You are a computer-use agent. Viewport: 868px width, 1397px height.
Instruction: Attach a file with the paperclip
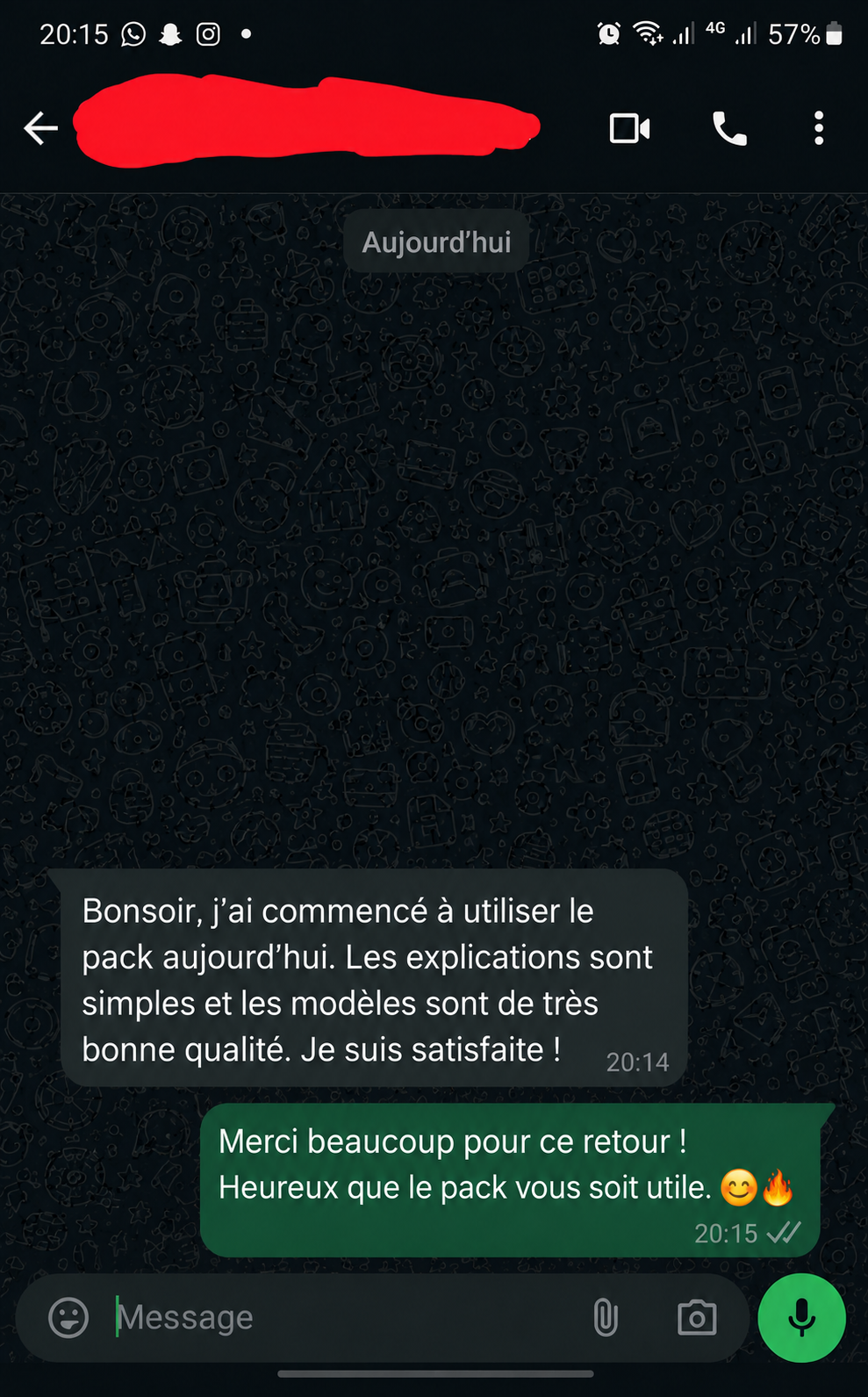[606, 1318]
